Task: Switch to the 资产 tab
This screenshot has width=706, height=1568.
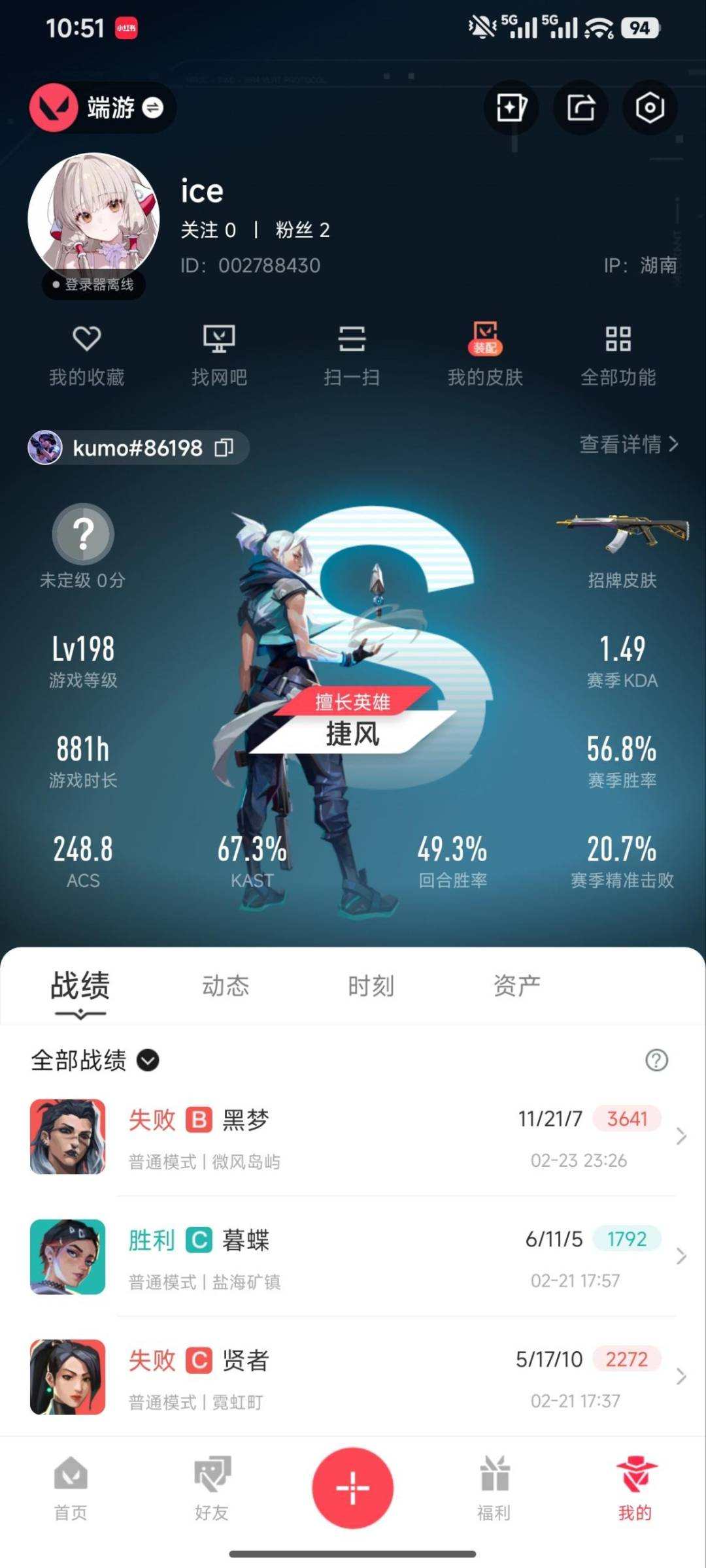Action: point(516,985)
